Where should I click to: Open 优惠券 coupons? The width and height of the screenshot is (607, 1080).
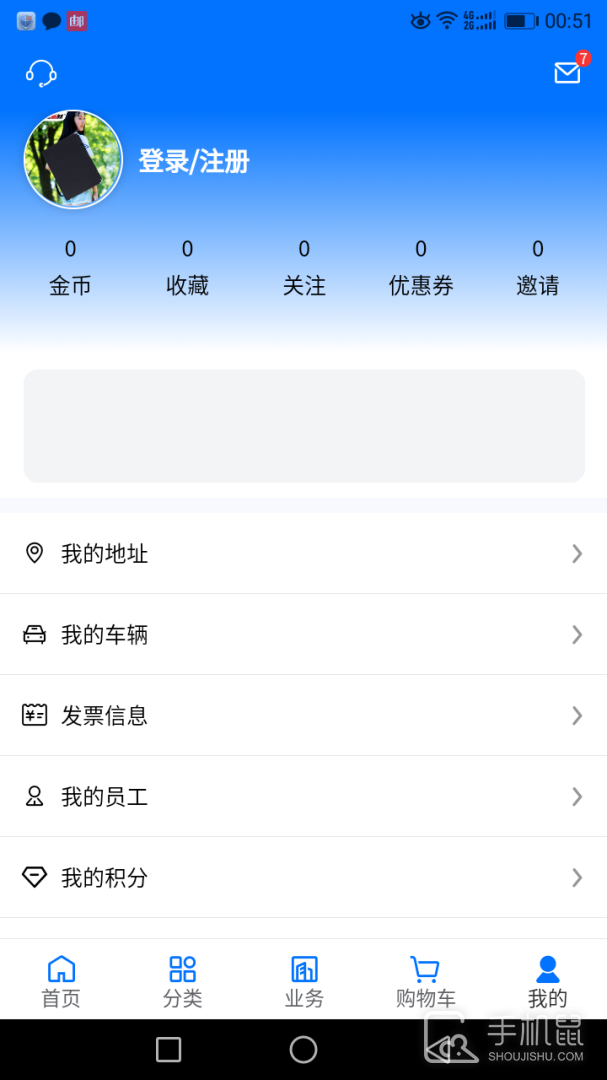click(421, 268)
